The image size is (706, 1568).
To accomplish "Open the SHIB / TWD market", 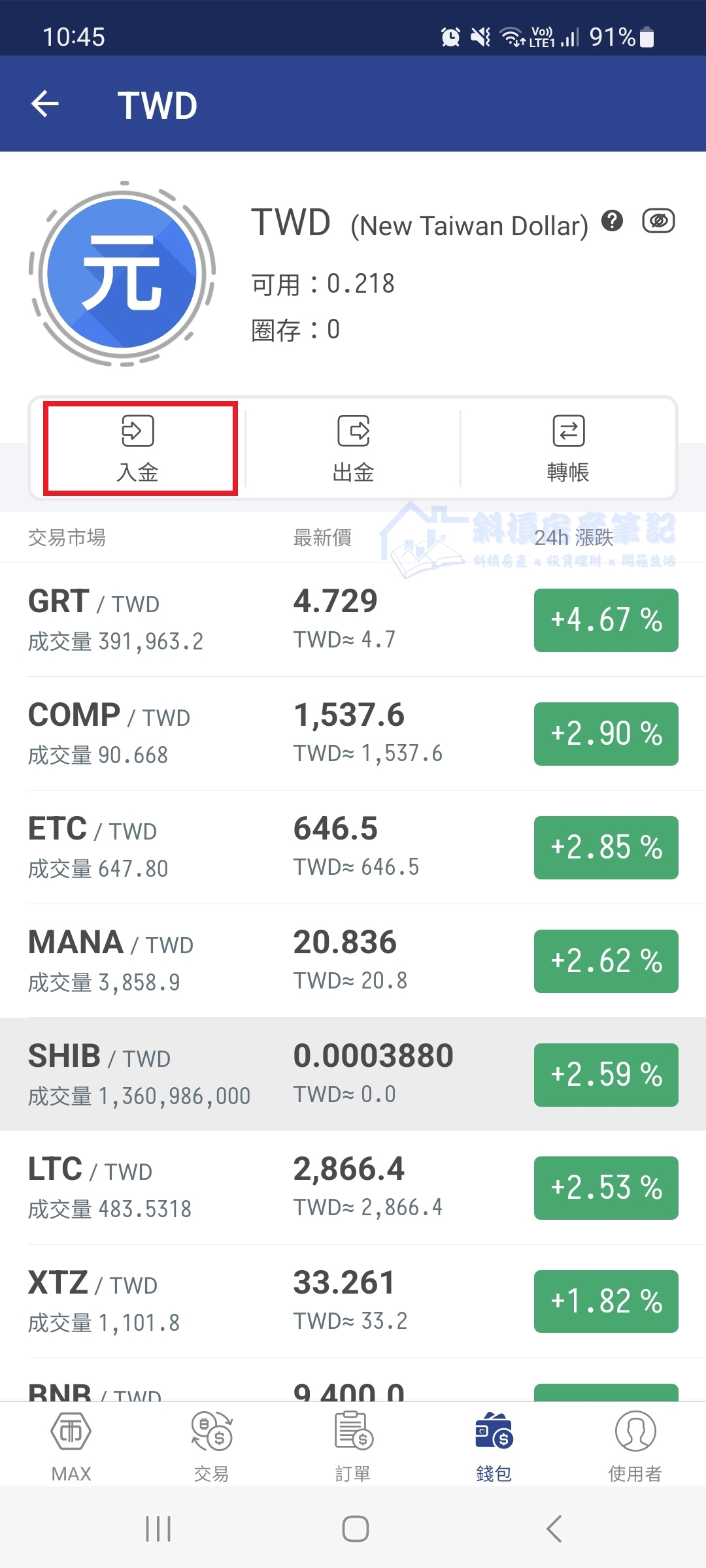I will (353, 1074).
